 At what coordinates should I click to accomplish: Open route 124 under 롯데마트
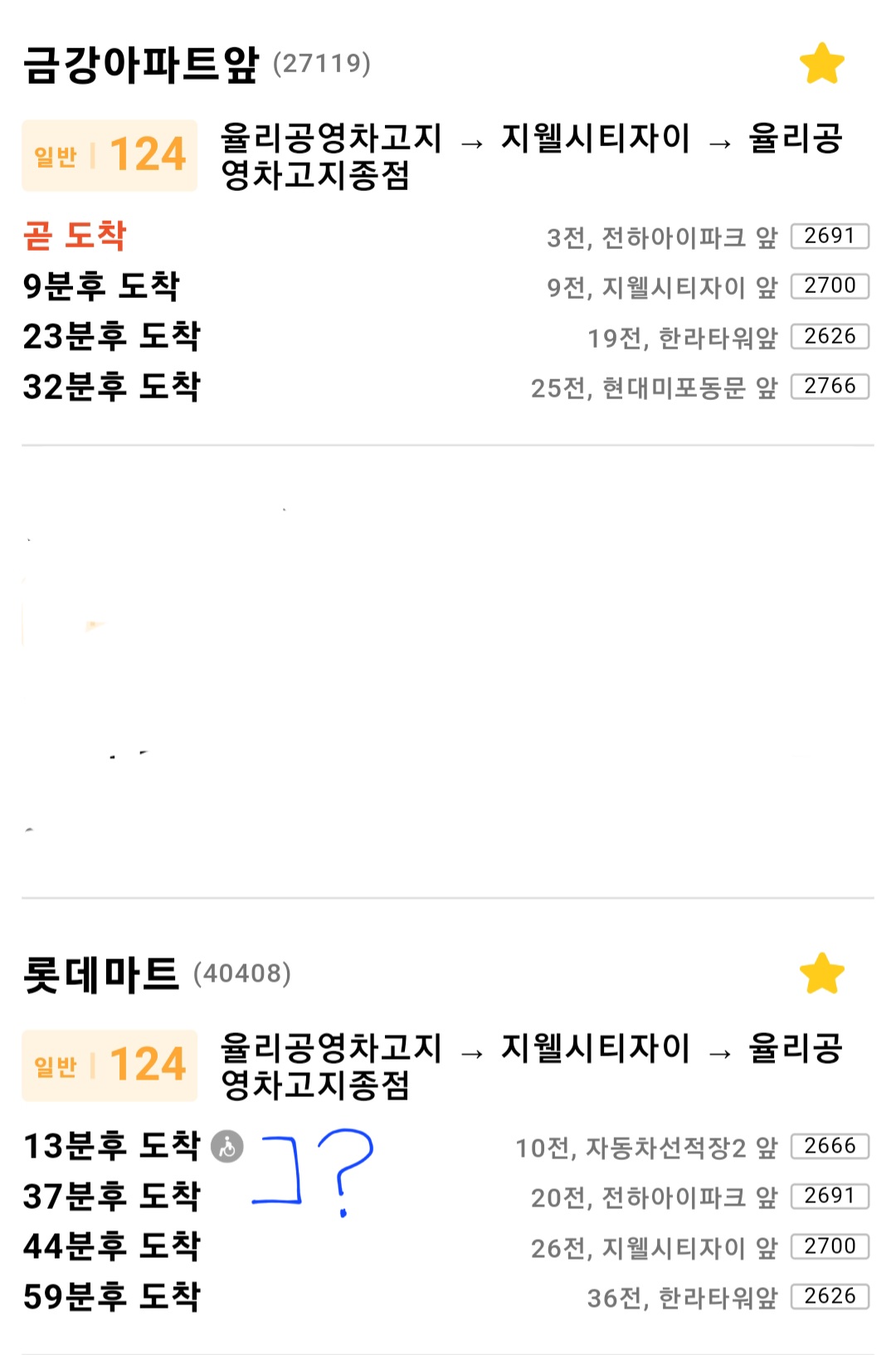click(x=110, y=1065)
